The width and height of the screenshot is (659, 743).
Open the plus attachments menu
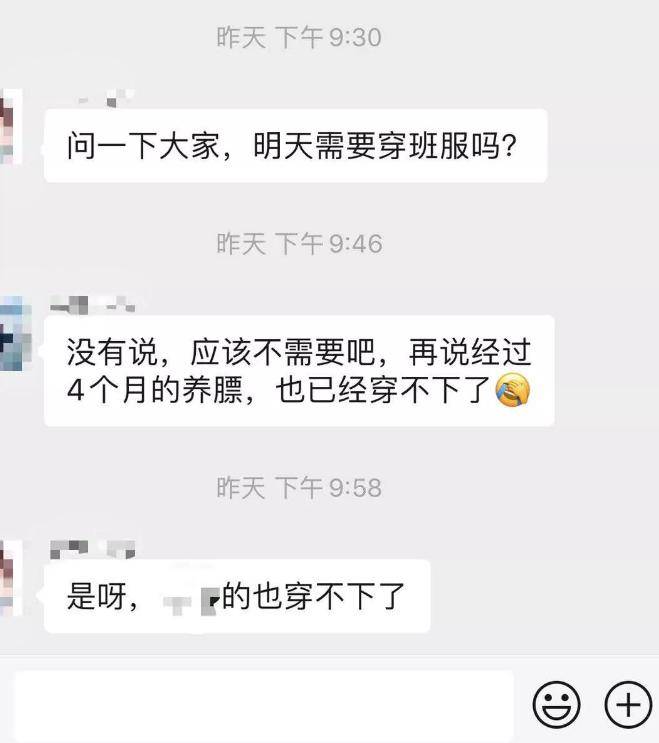[x=627, y=705]
